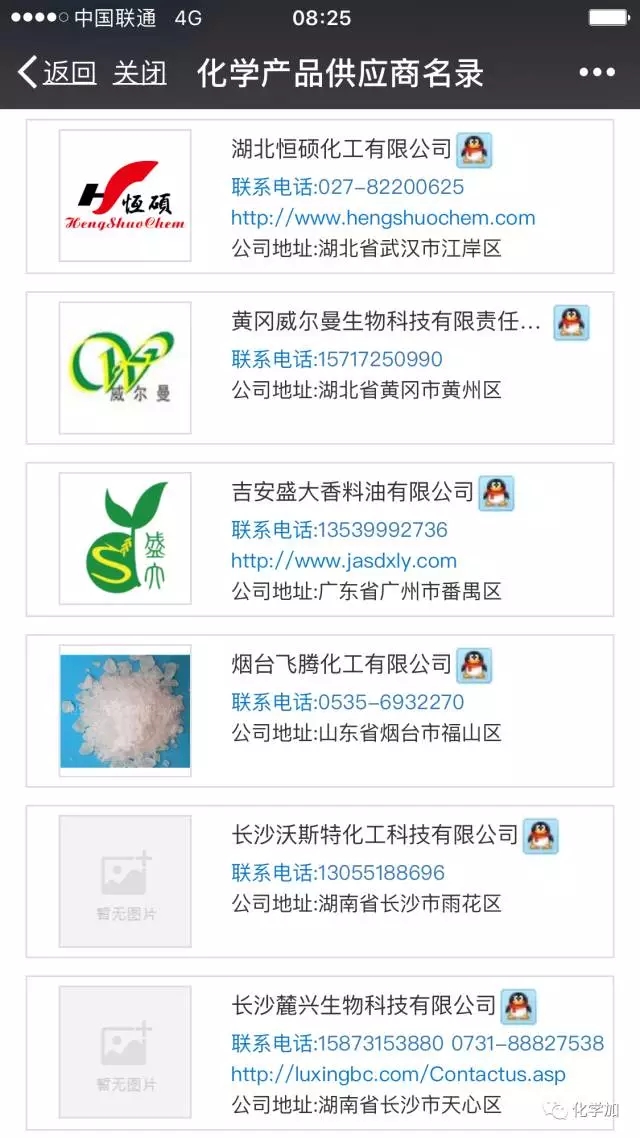This screenshot has height=1138, width=640.
Task: Call 吉安盛大香料油 at 13539992736
Action: point(340,530)
